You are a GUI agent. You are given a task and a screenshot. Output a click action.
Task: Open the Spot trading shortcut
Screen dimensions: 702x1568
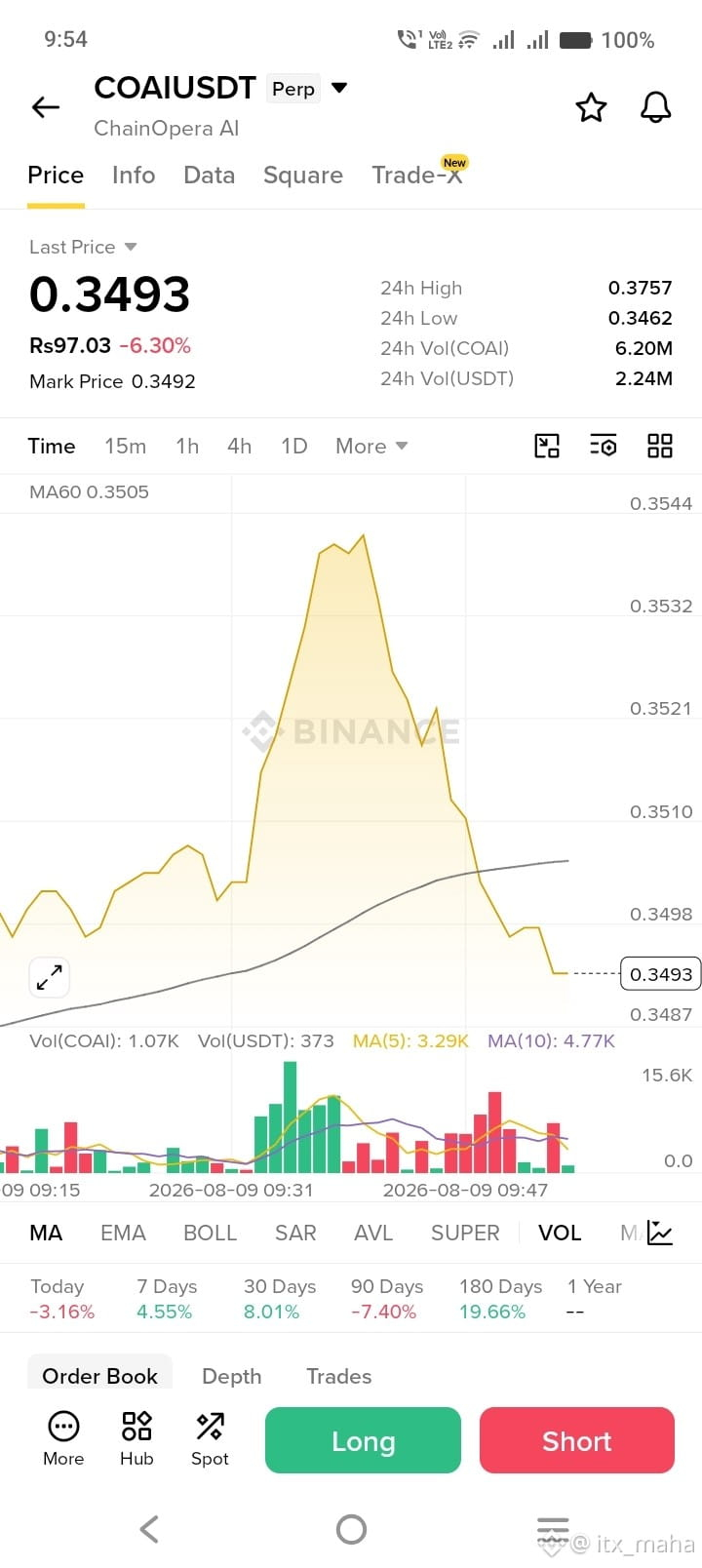(x=210, y=1439)
